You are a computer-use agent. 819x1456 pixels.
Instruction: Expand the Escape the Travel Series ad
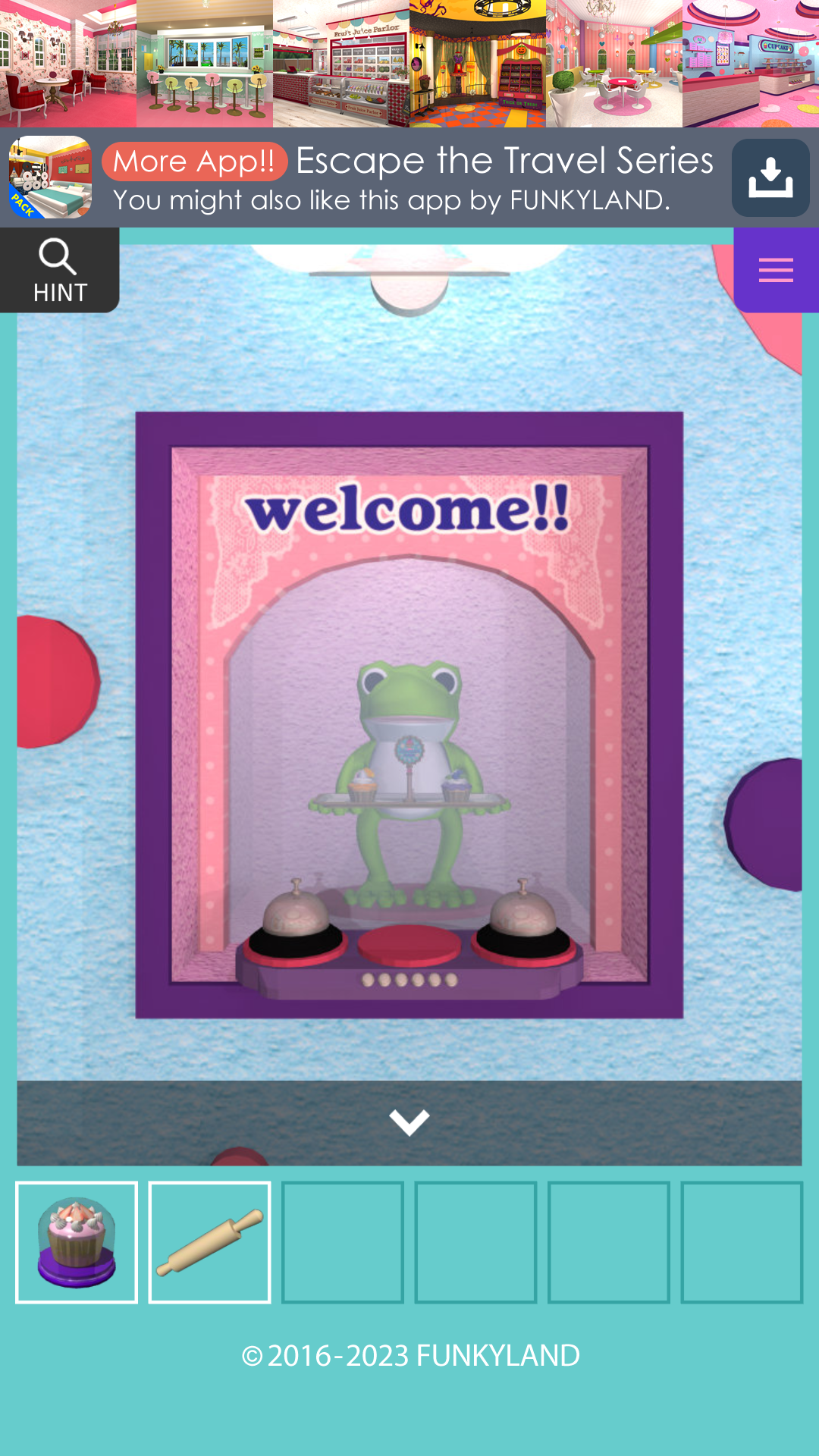click(x=500, y=161)
